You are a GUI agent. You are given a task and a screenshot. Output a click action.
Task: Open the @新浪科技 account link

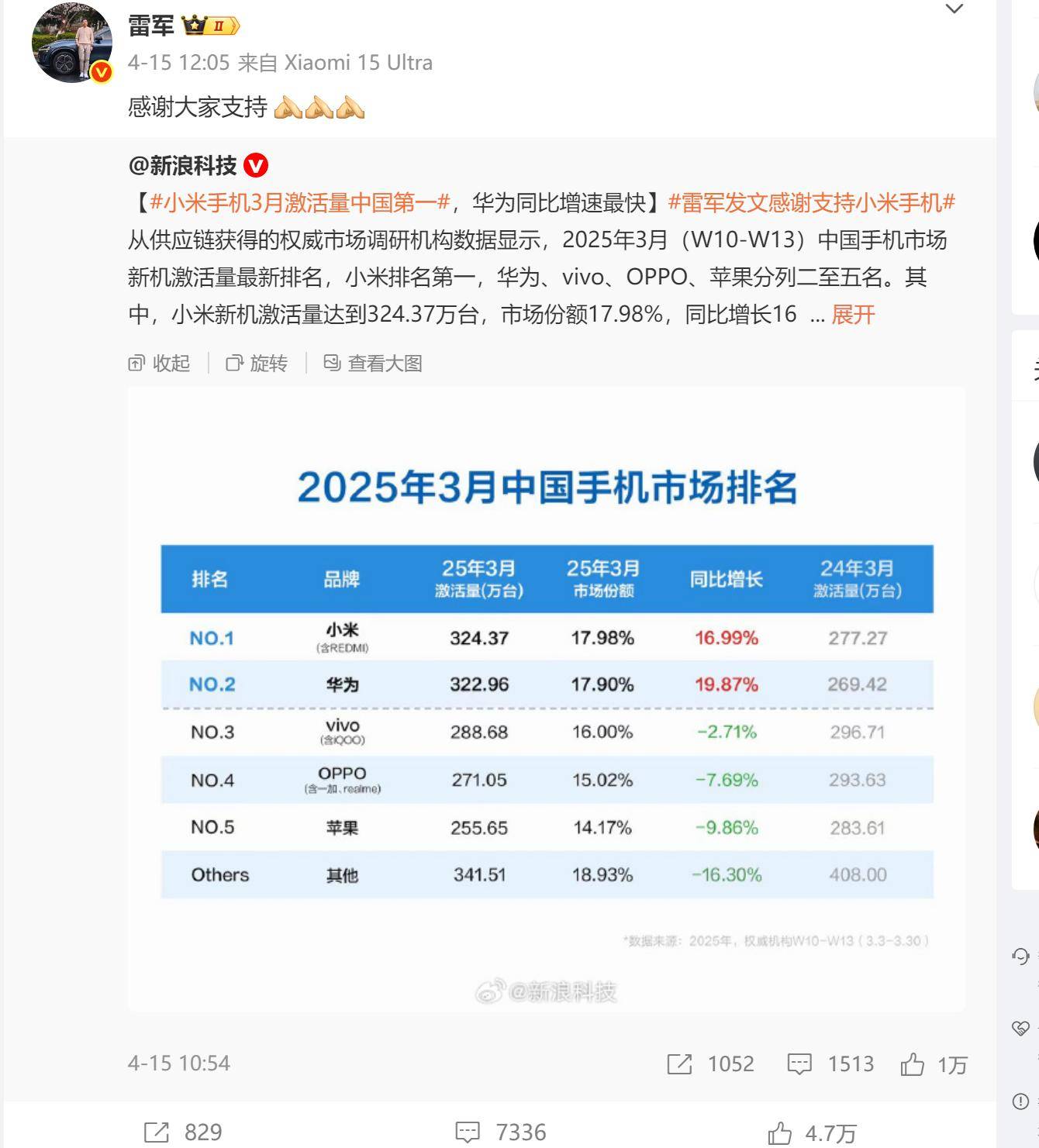click(183, 166)
